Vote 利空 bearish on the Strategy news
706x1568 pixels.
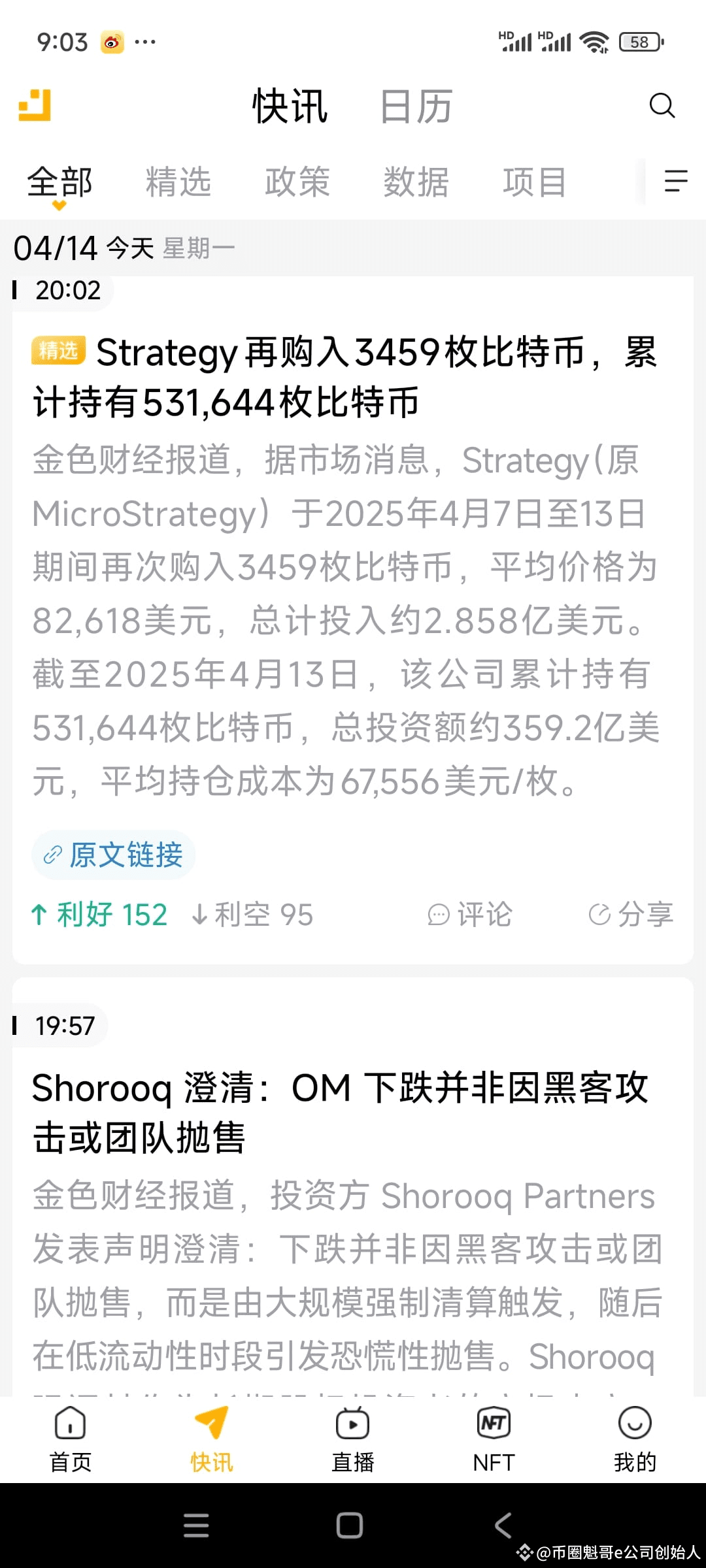click(x=252, y=915)
